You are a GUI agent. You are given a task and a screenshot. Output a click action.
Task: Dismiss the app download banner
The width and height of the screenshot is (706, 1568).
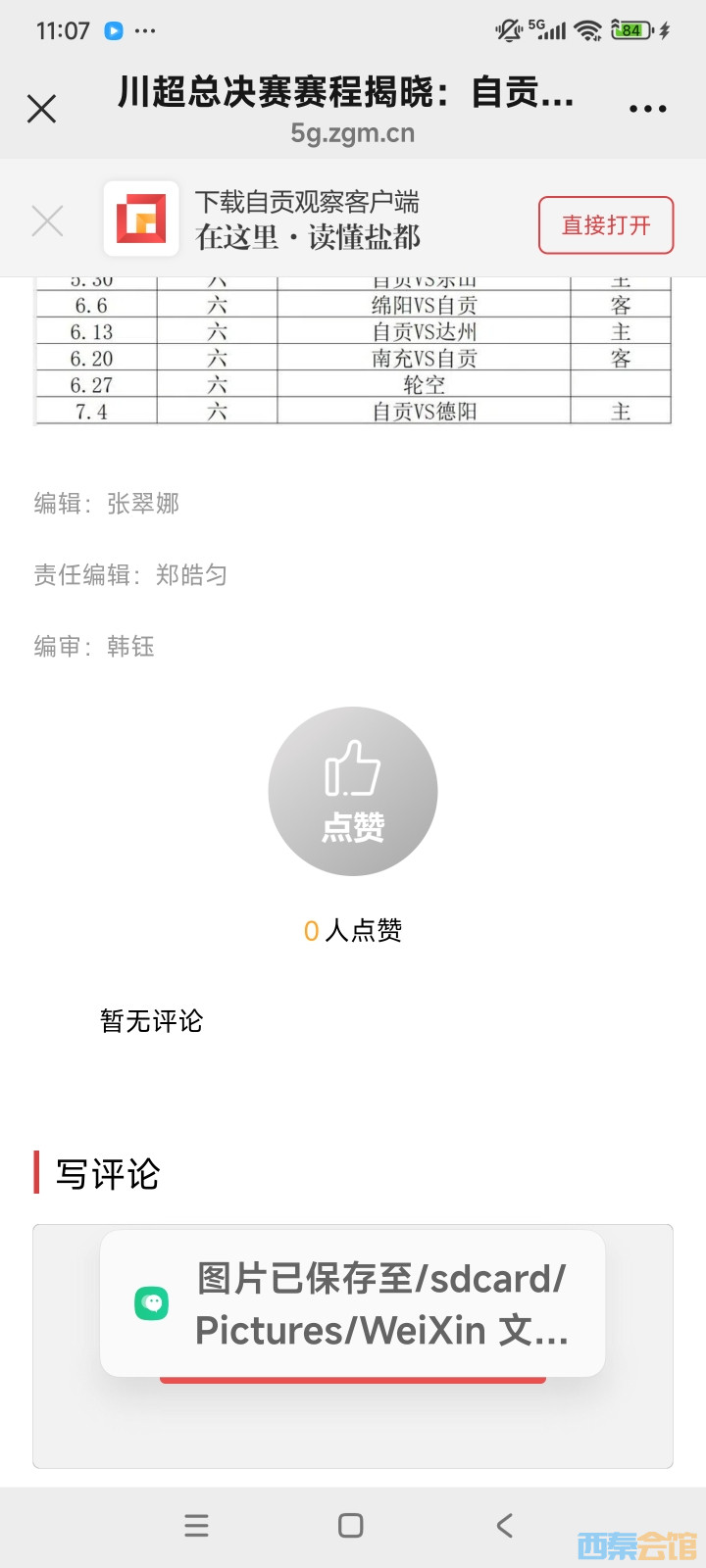(47, 221)
